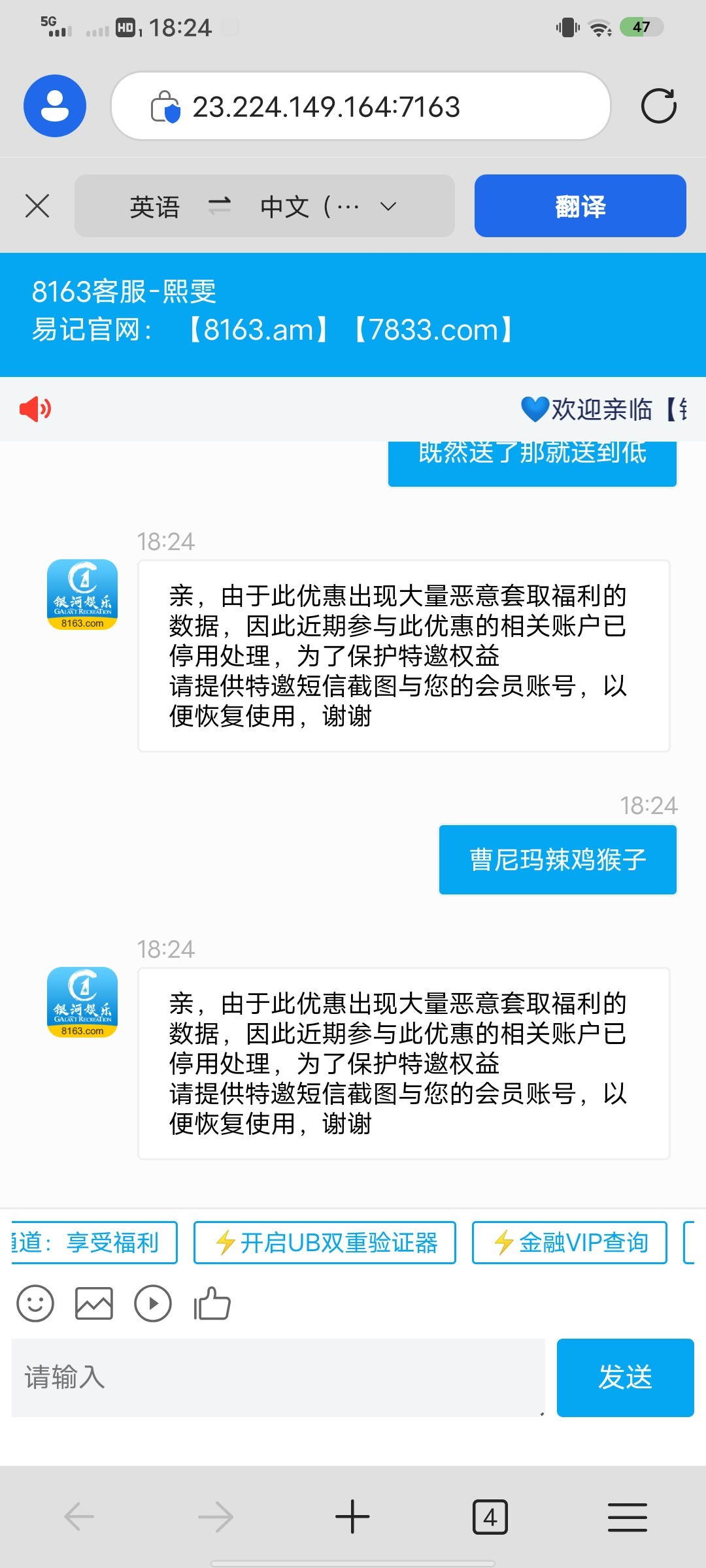Image resolution: width=706 pixels, height=1568 pixels.
Task: Open the browser profile avatar
Action: 55,106
